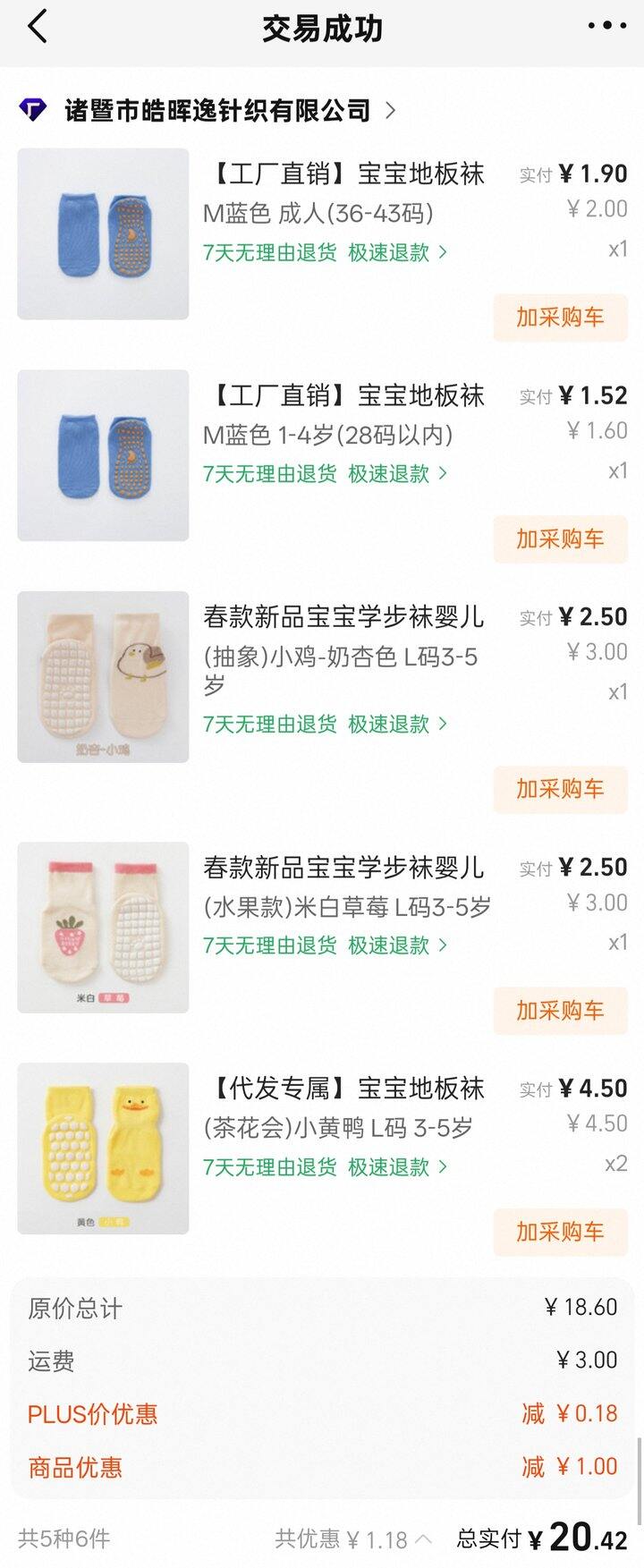View the return policy for 米白草莓 socks
The image size is (644, 1568).
coord(325,945)
